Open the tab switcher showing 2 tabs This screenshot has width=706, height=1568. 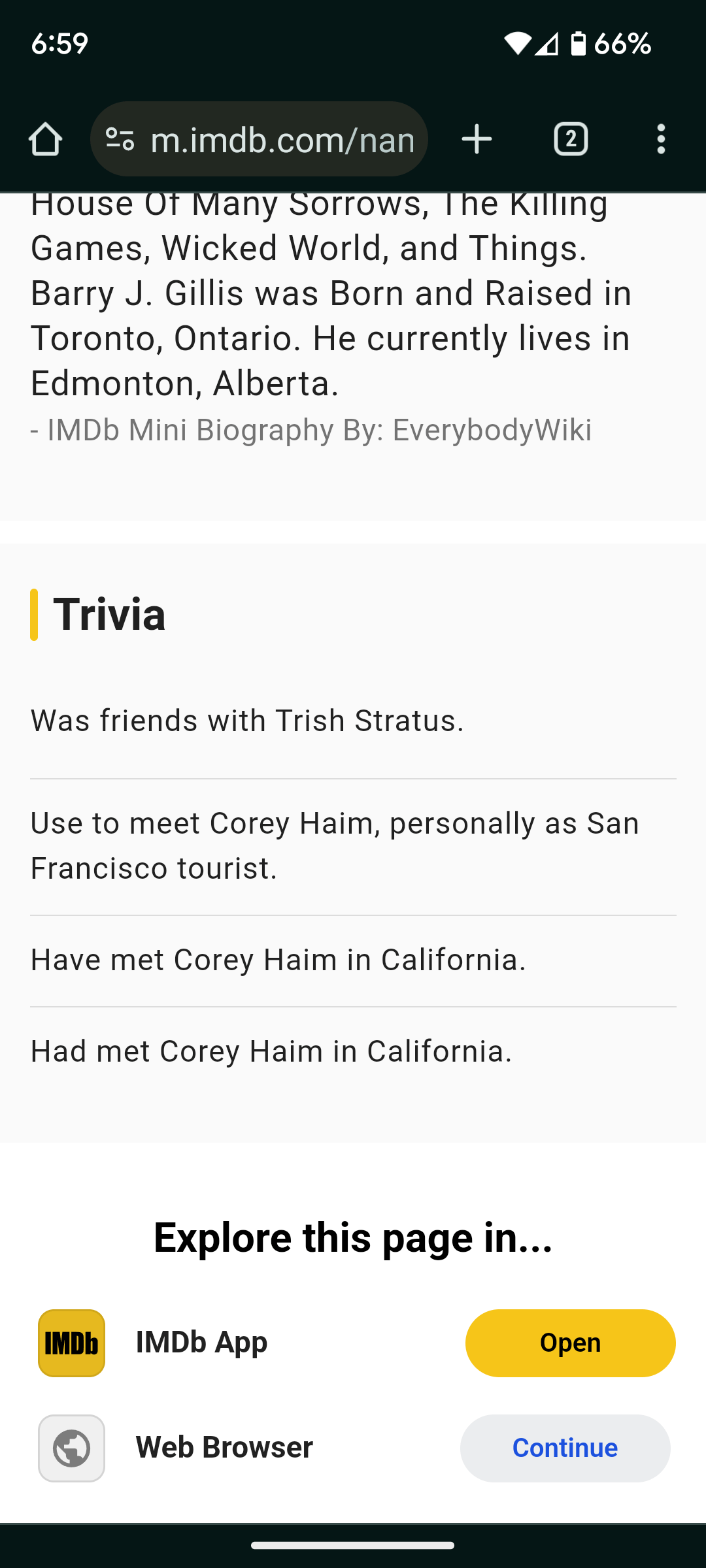tap(570, 139)
